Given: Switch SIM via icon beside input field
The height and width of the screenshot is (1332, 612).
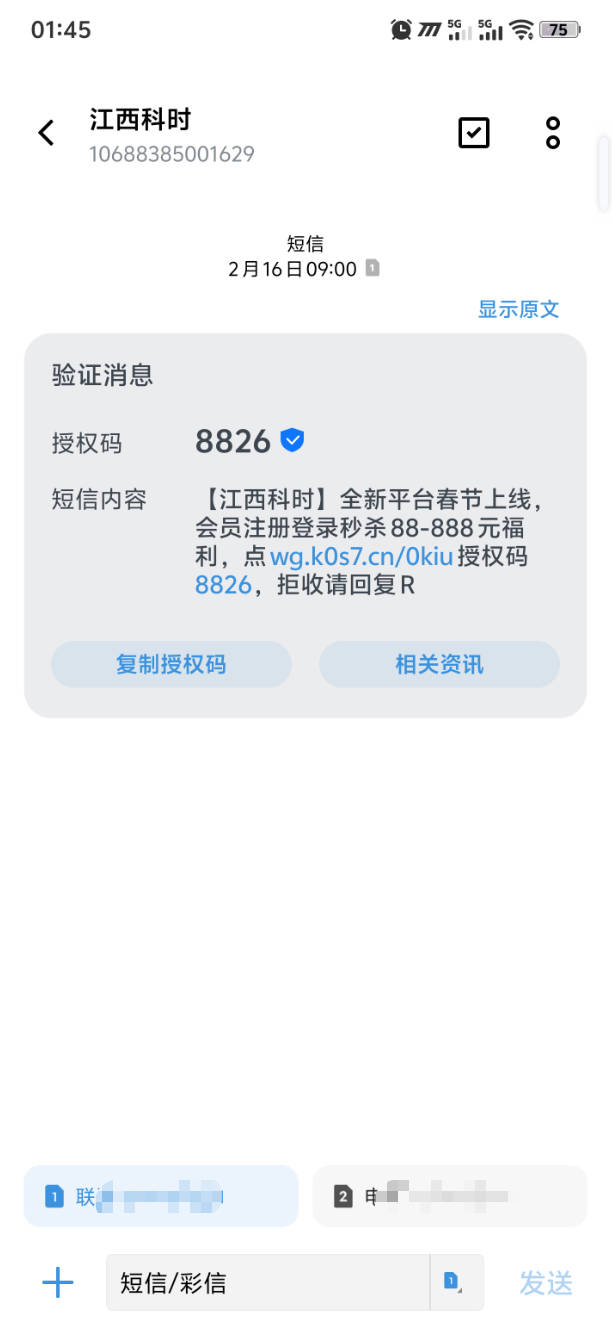Looking at the screenshot, I should point(453,1283).
